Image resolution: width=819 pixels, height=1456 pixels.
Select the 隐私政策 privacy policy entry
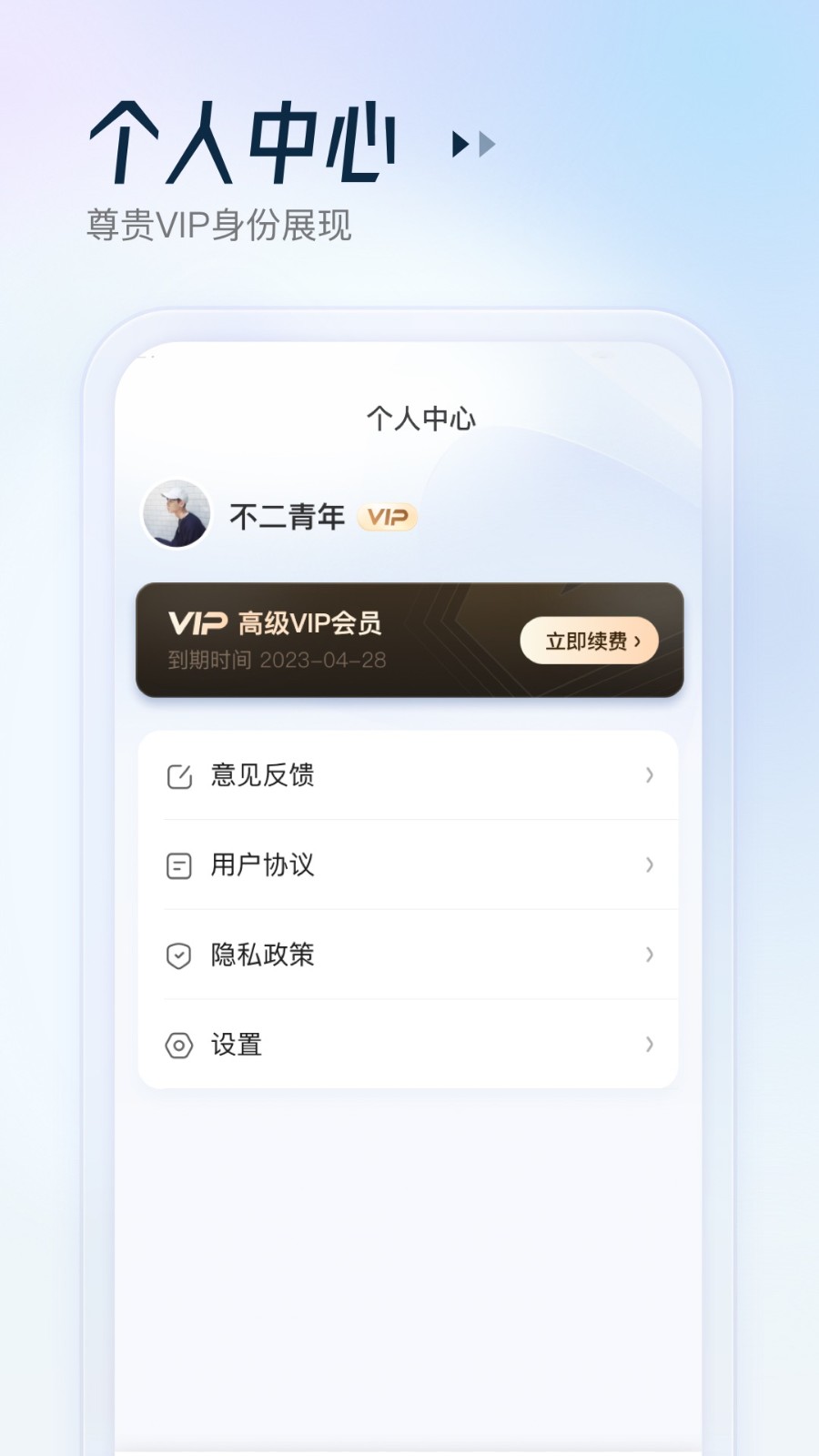coord(262,955)
